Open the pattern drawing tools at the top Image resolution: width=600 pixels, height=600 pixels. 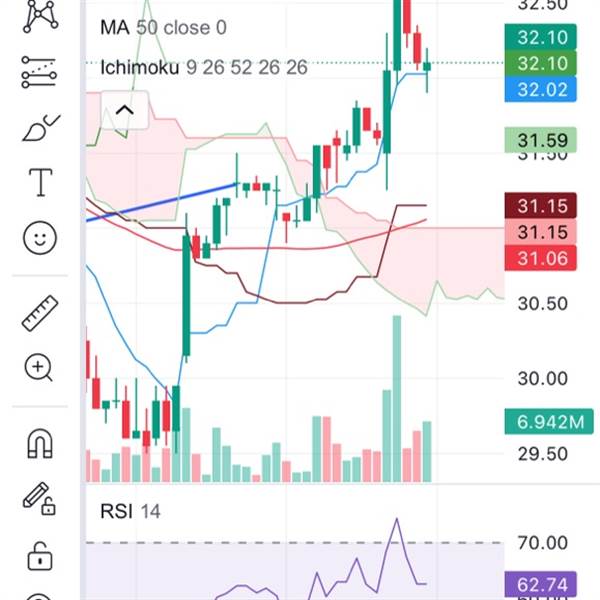[40, 12]
